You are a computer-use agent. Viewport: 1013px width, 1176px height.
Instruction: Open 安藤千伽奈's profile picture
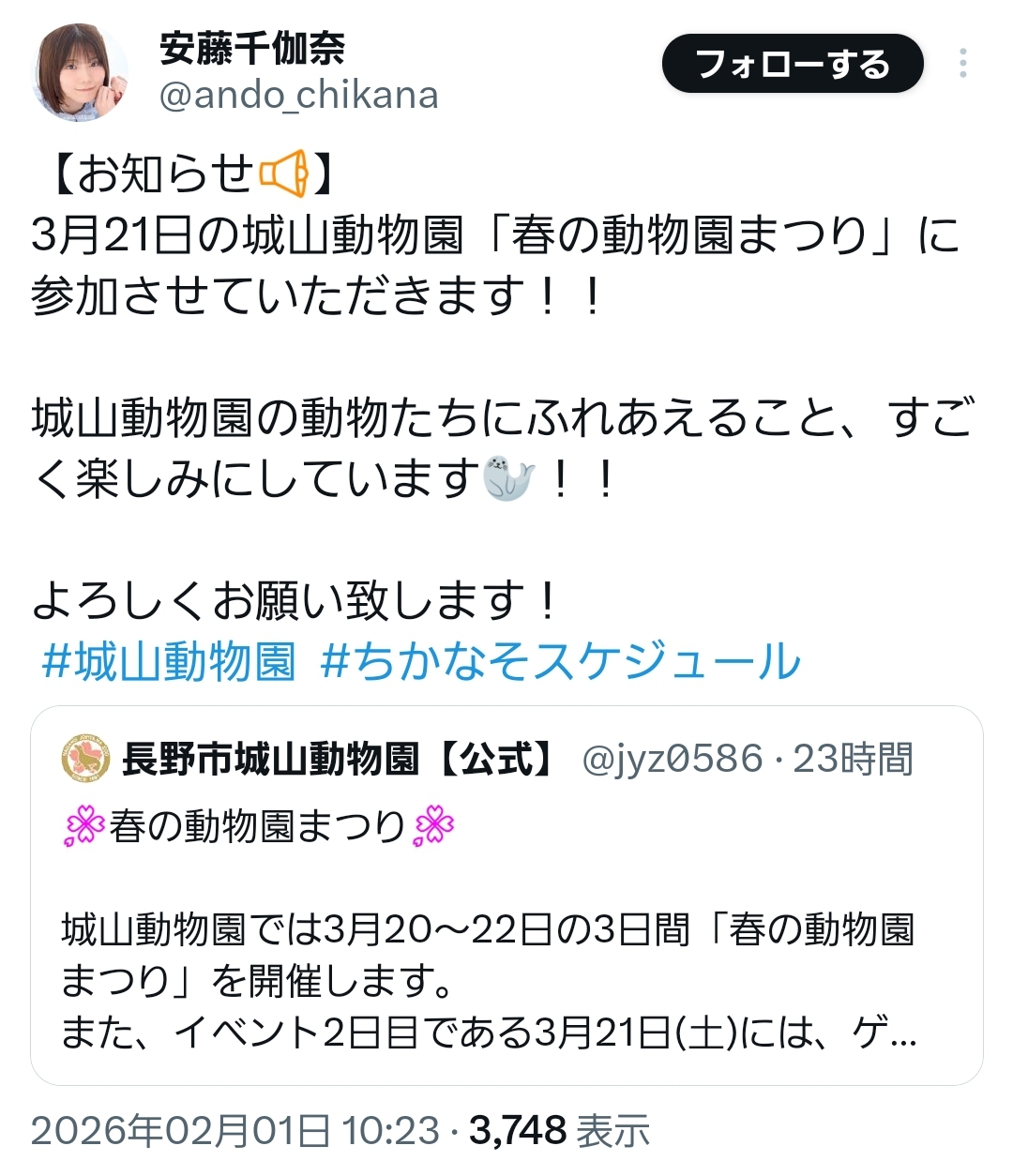(81, 73)
